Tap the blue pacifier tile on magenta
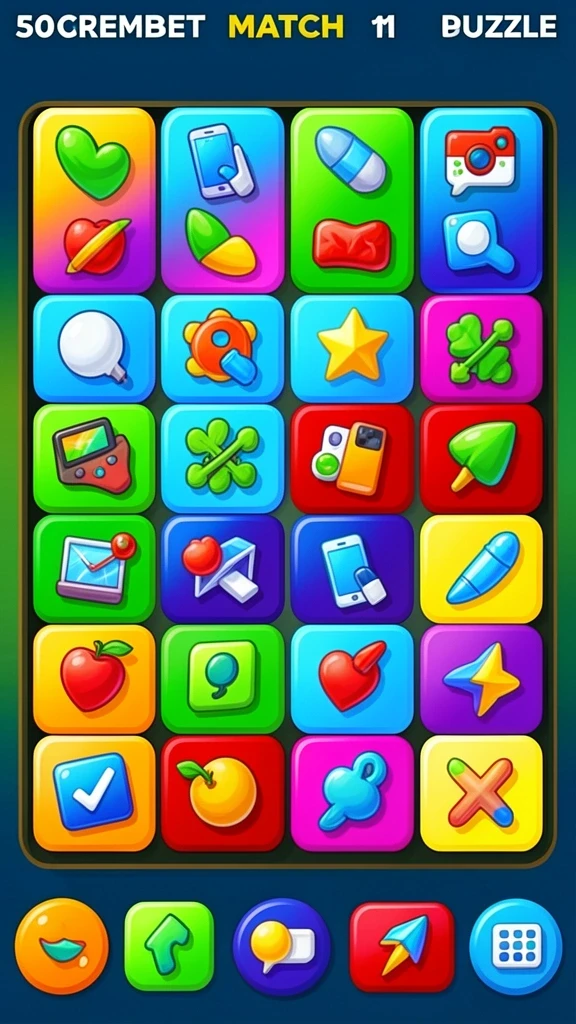 (x=352, y=793)
